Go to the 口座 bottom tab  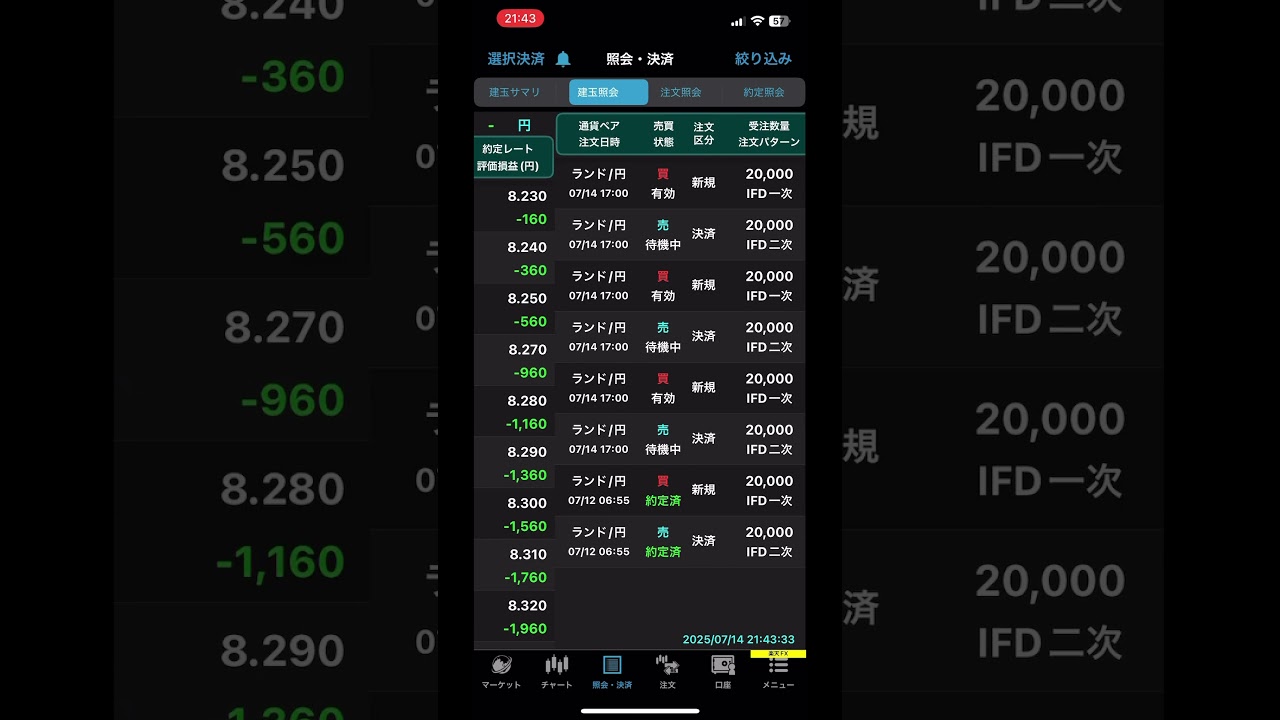click(x=723, y=672)
